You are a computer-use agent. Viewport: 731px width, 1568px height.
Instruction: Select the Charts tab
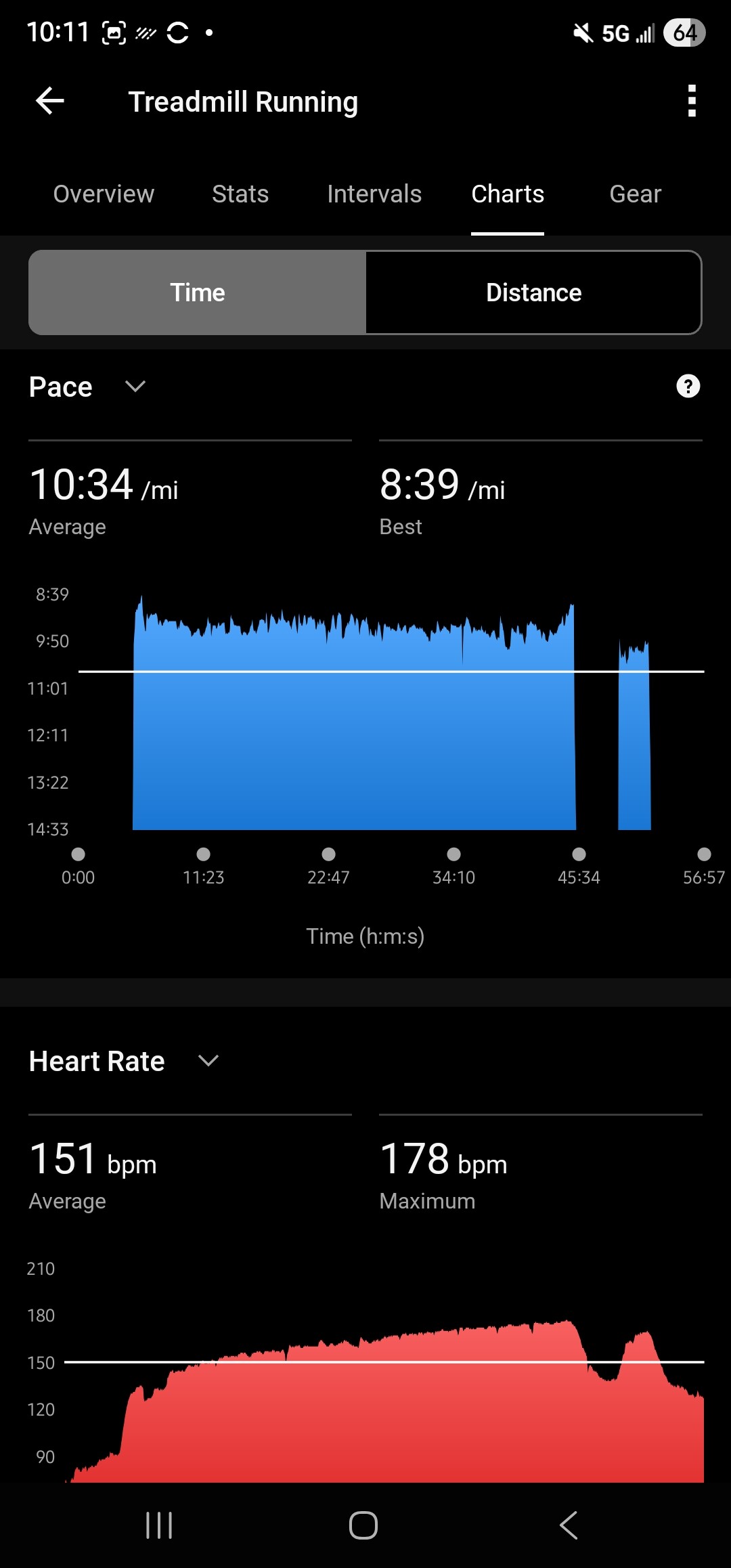pos(508,194)
